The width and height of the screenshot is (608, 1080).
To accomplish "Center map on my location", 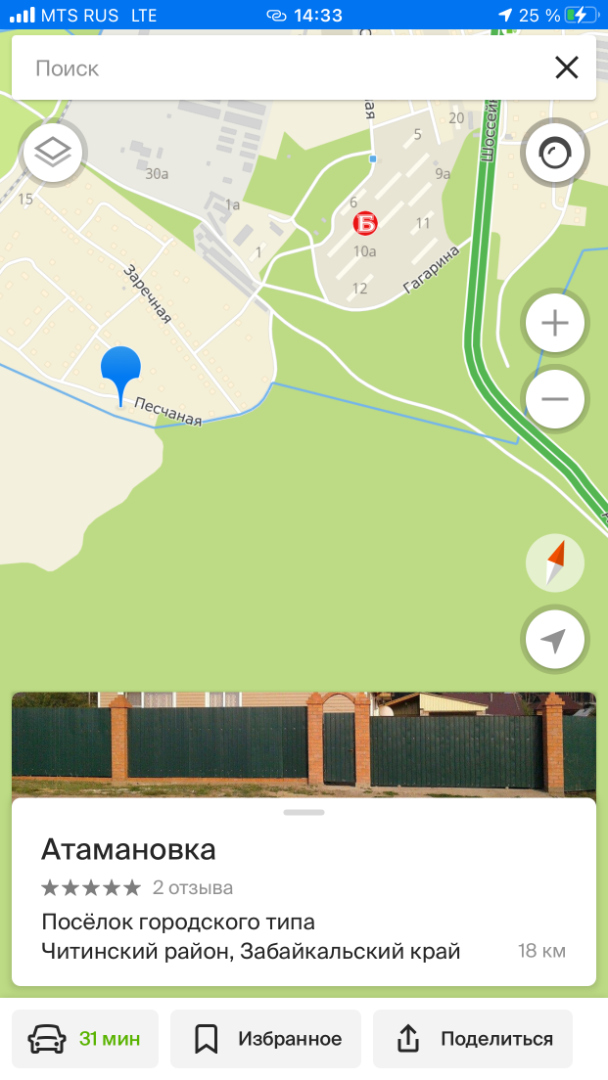I will (x=554, y=640).
